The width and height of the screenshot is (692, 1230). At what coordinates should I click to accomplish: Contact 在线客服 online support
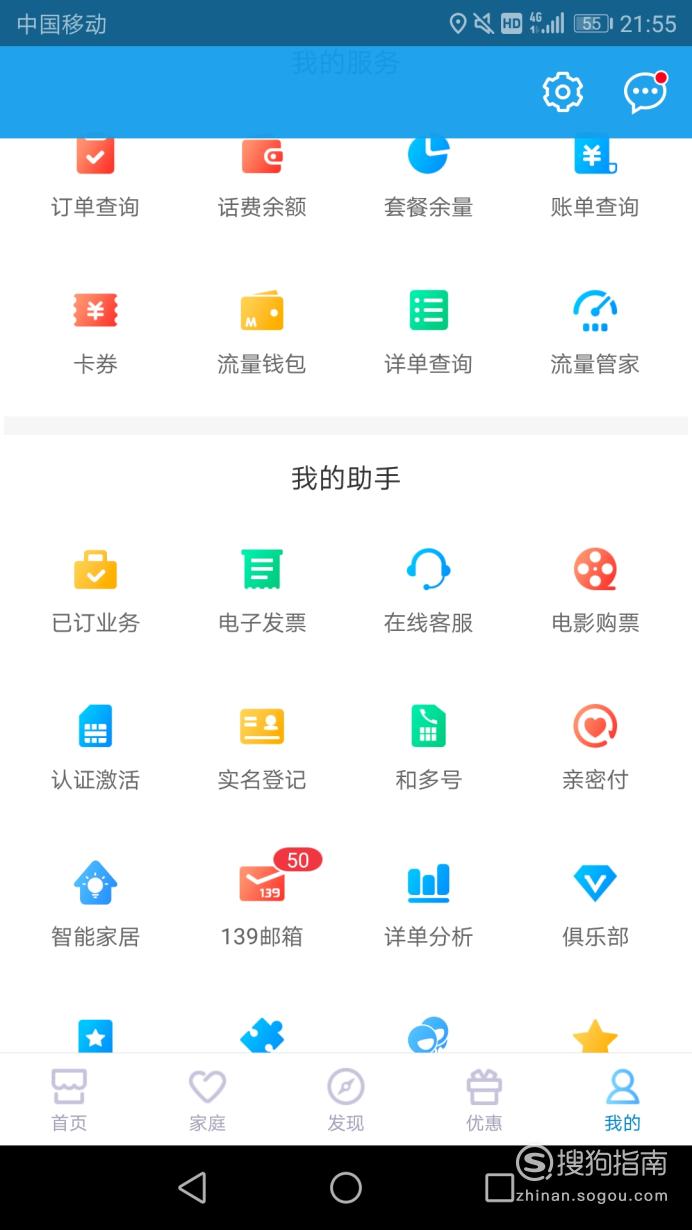(x=428, y=591)
